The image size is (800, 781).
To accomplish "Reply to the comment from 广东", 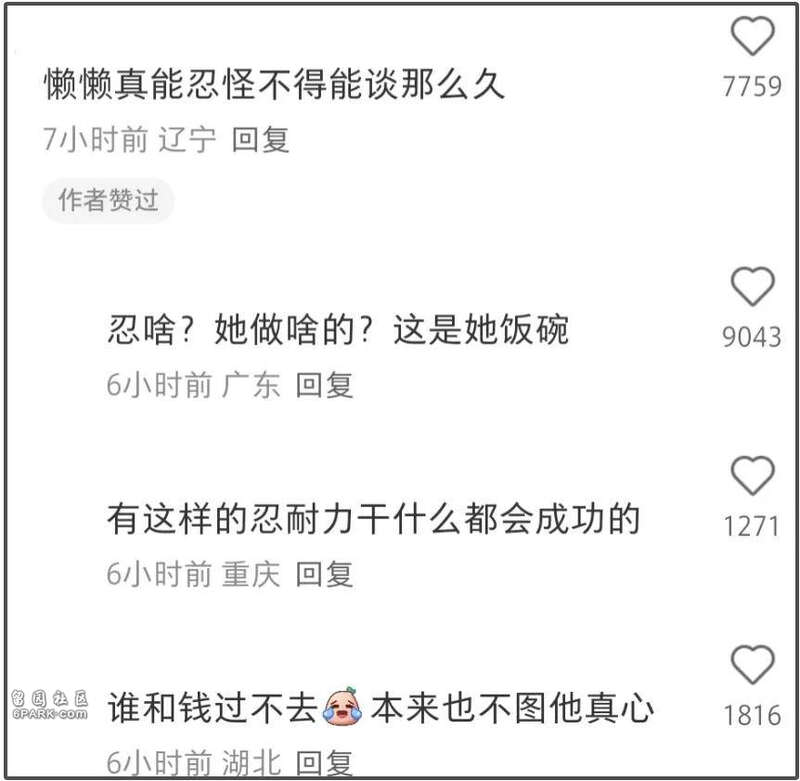I will pos(325,385).
